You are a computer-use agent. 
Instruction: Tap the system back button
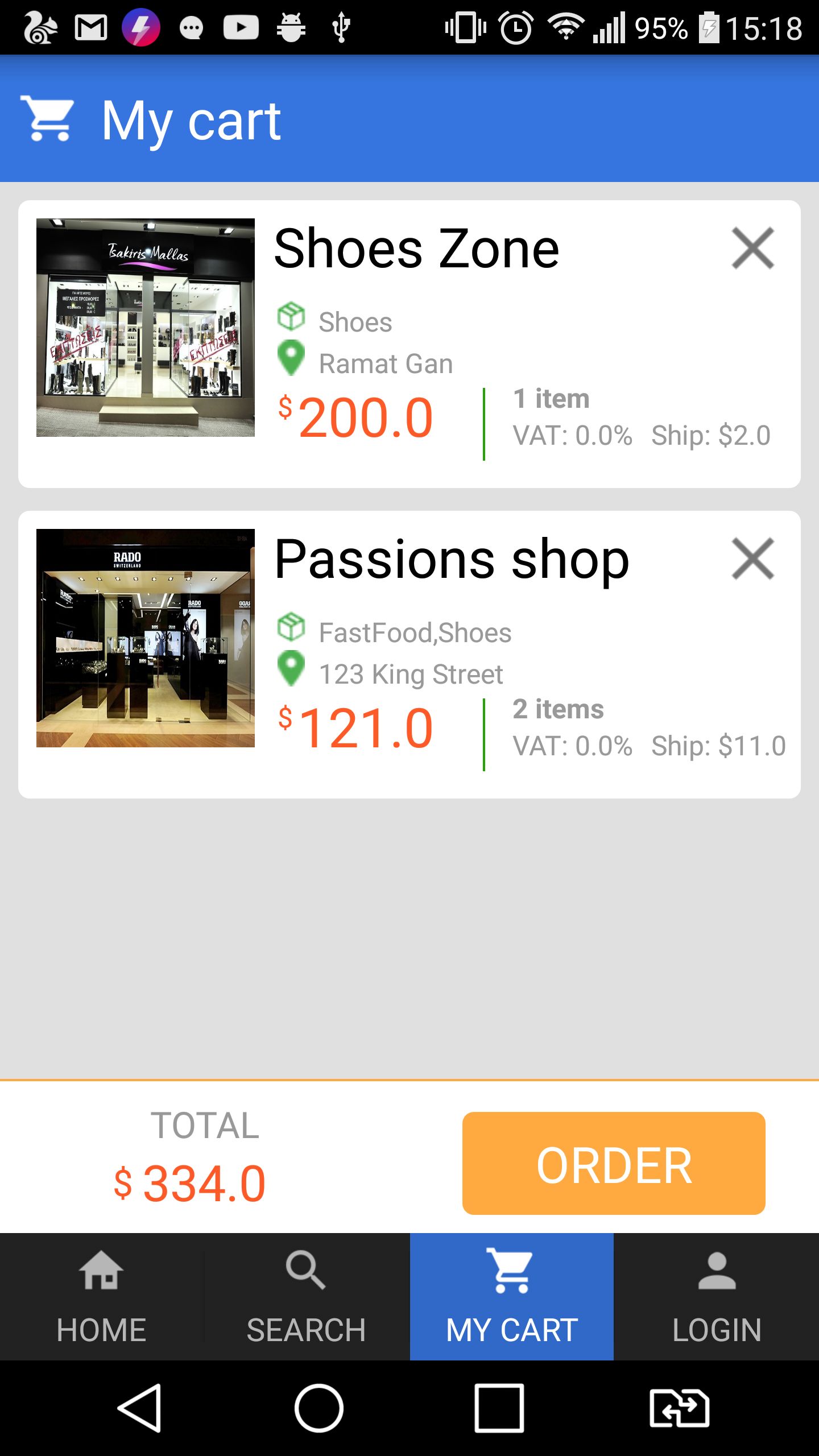(x=140, y=1408)
